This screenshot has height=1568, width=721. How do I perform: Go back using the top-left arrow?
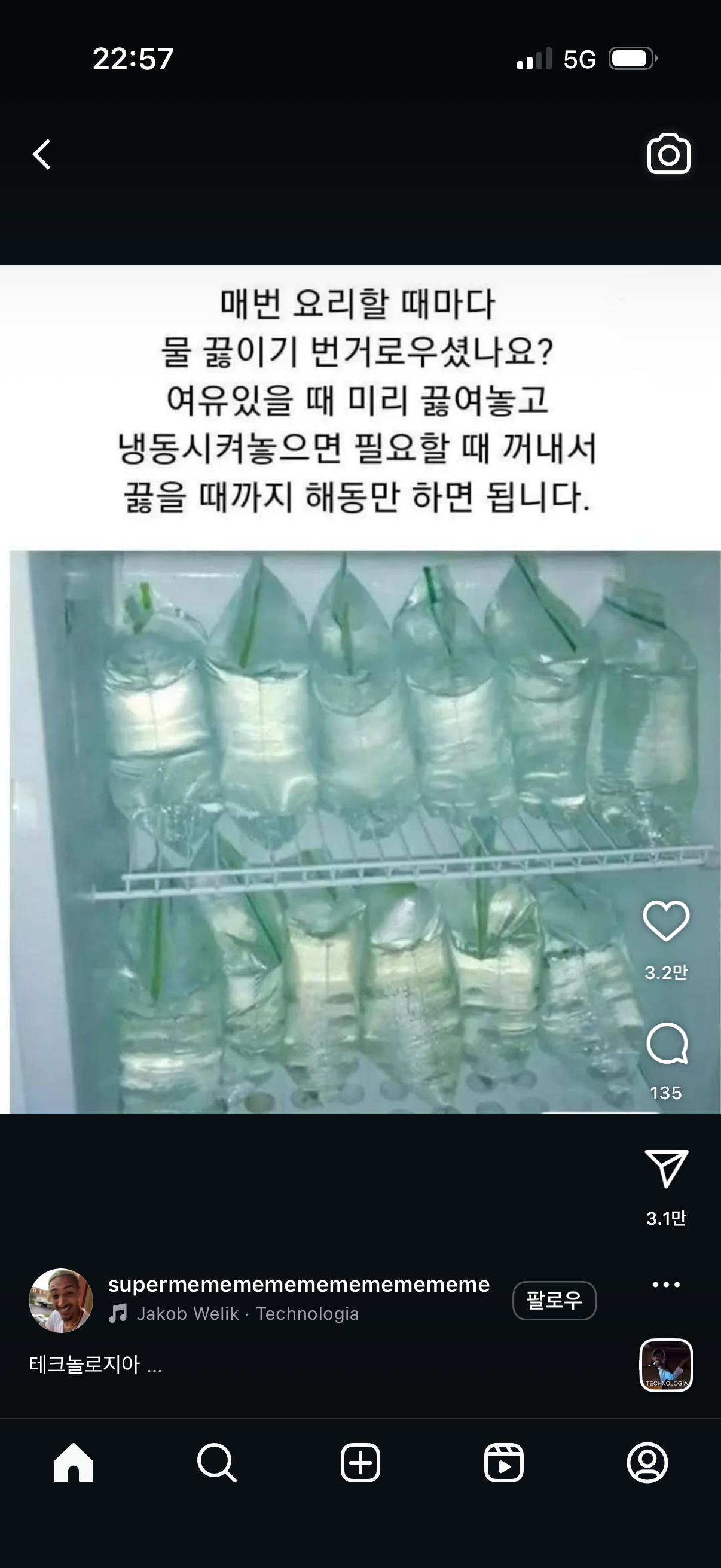pyautogui.click(x=41, y=154)
